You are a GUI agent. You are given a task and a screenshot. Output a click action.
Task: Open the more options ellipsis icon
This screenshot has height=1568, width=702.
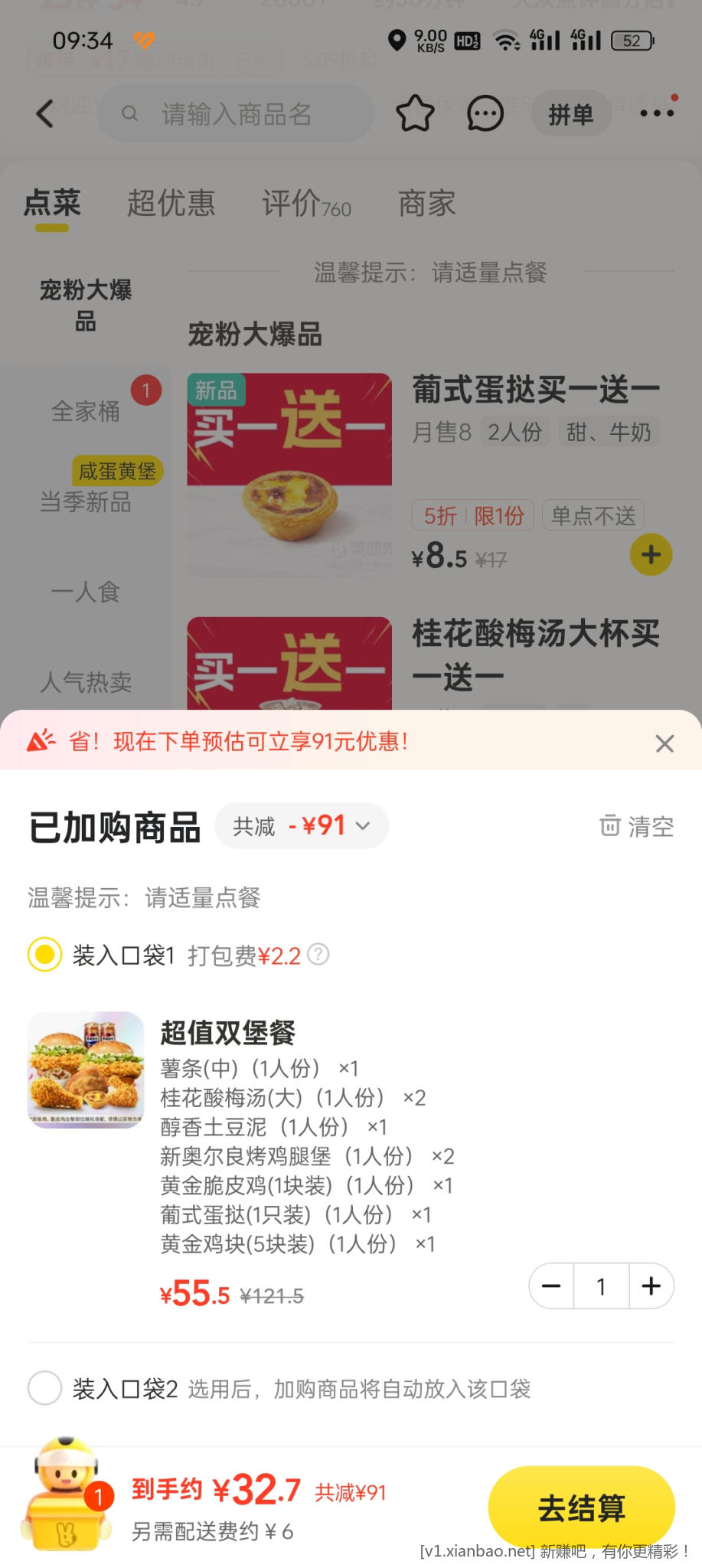click(655, 113)
